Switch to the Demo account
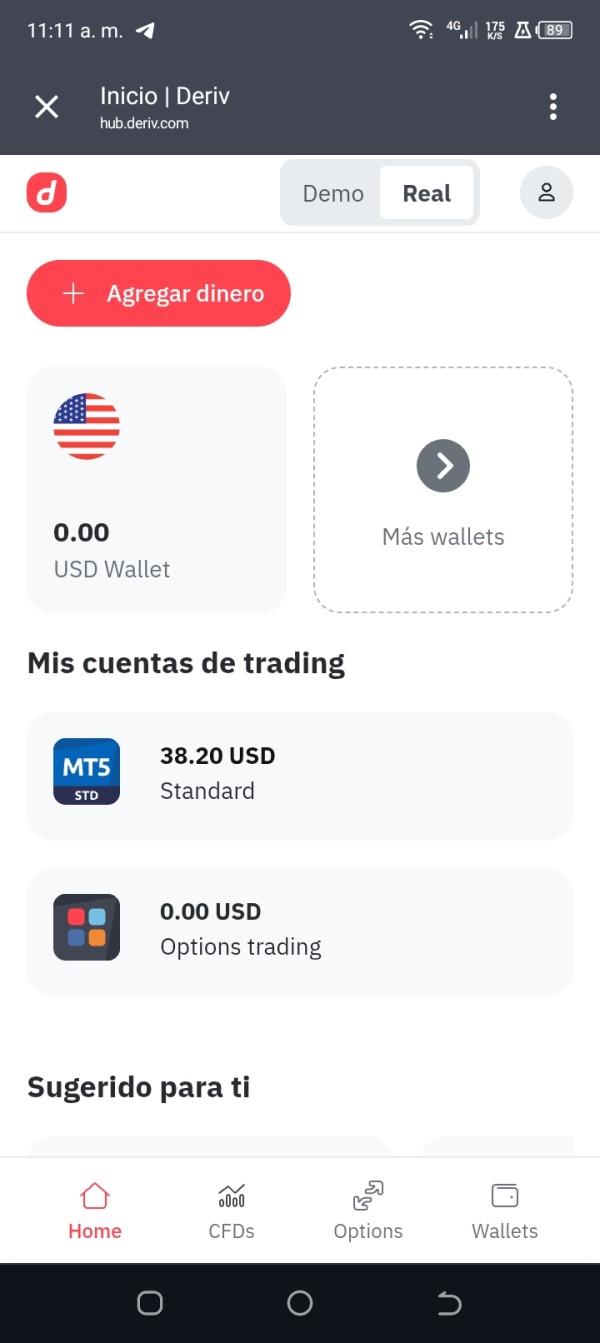600x1343 pixels. 333,193
